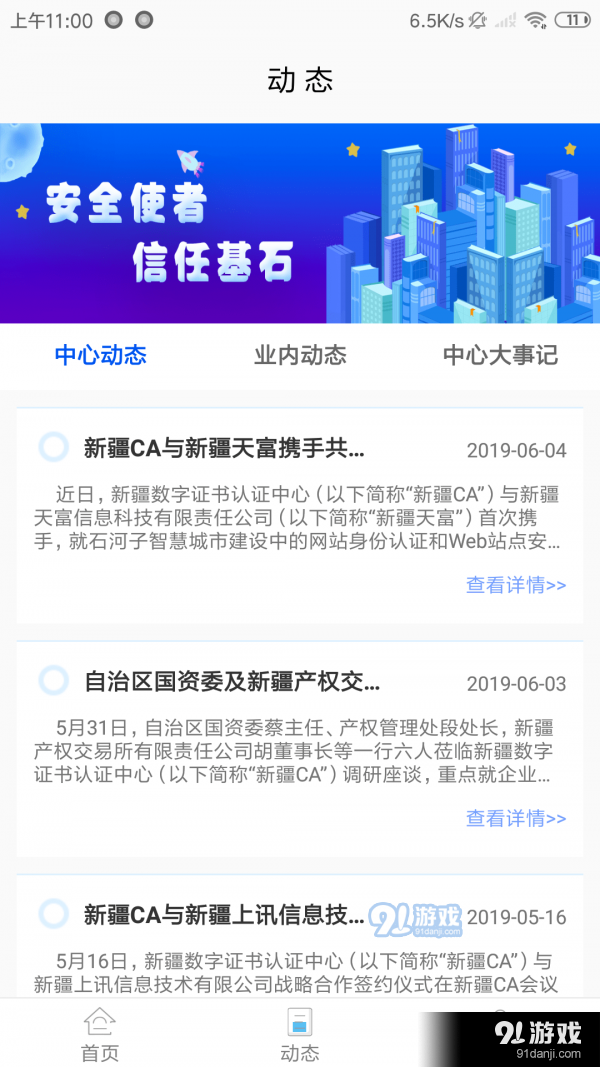Tap 查看详情 under the 2019-06-04 article
The height and width of the screenshot is (1067, 600).
point(516,585)
